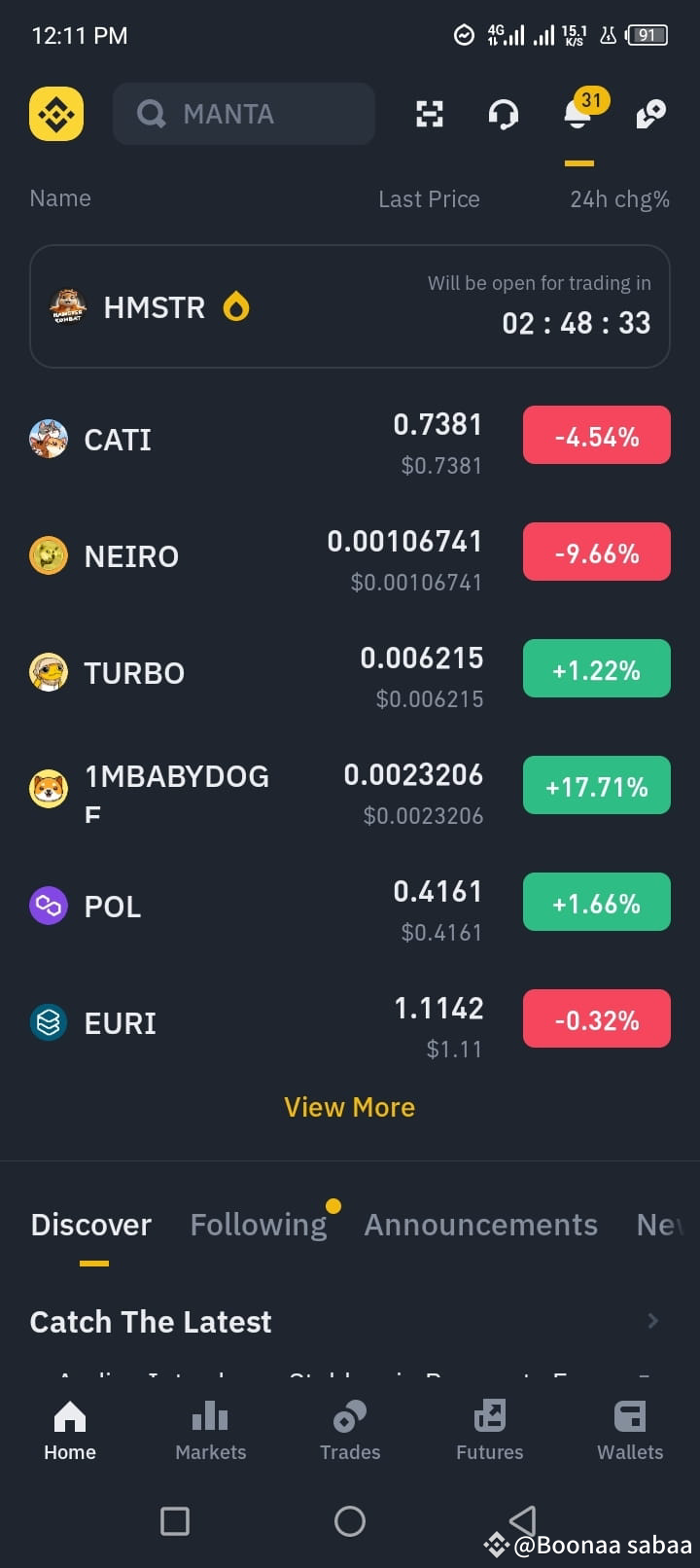Toggle the CATI -4.54% change display
The image size is (700, 1568).
(x=596, y=435)
